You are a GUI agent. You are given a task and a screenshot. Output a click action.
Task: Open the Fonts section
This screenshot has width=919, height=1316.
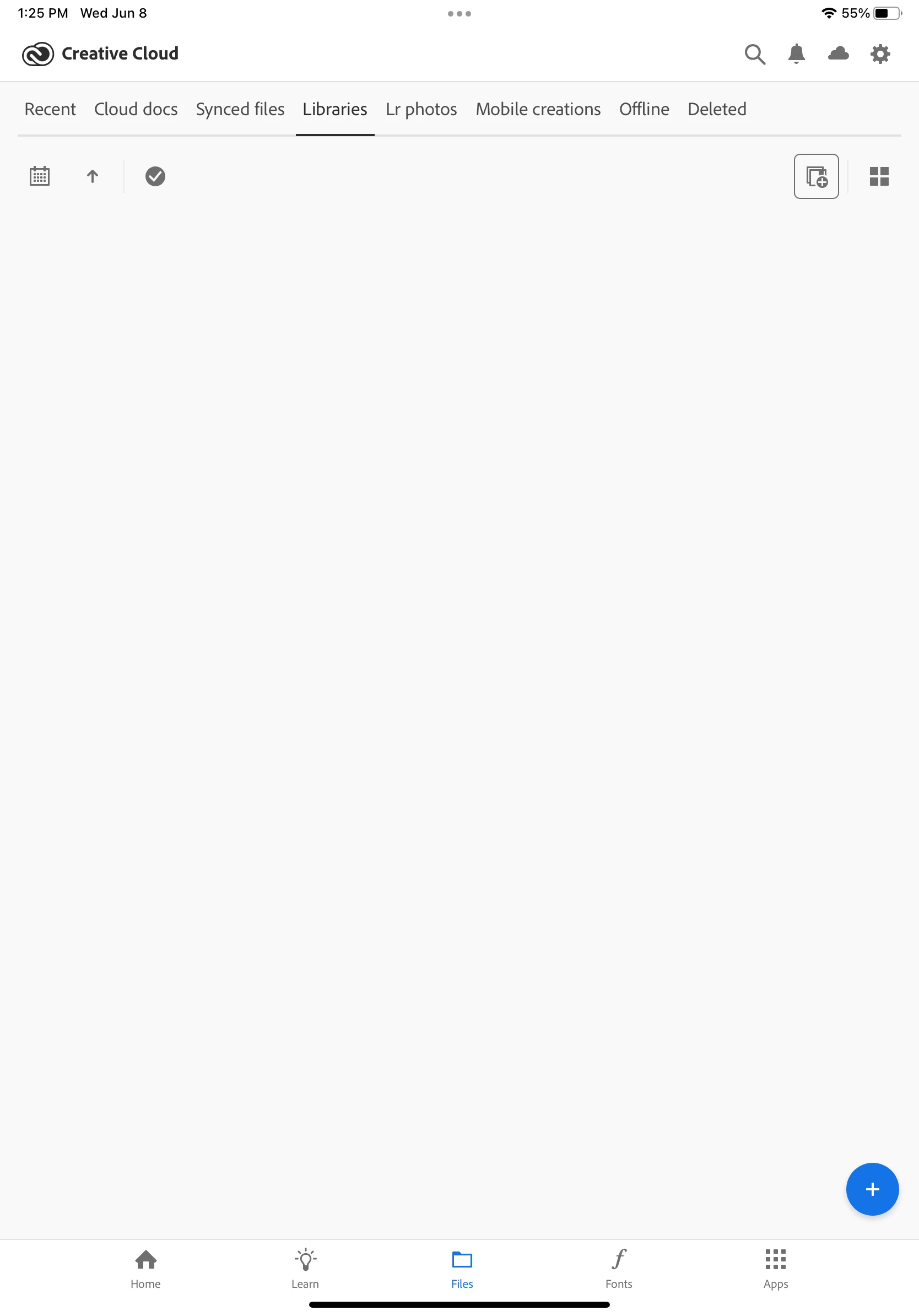pos(619,1269)
